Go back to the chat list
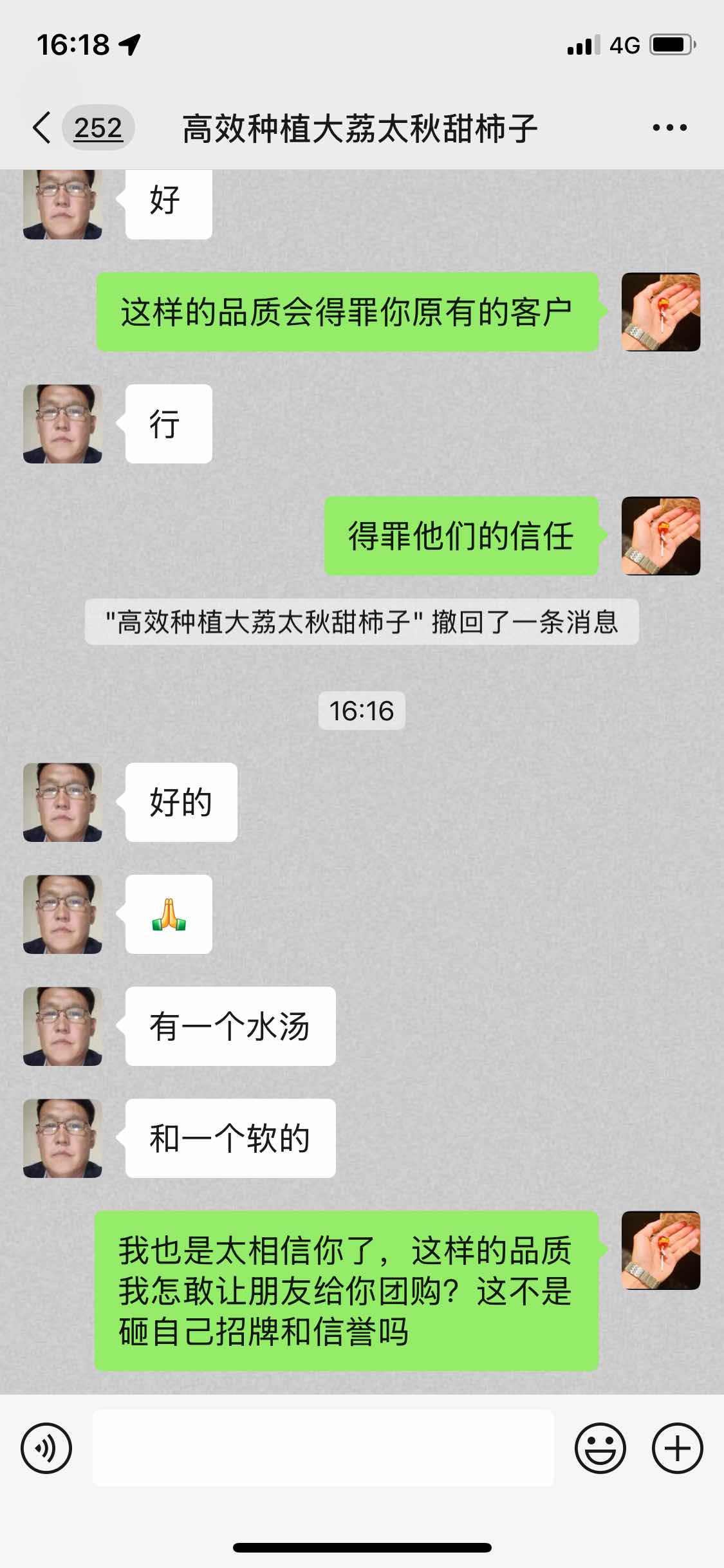This screenshot has width=724, height=1568. (42, 127)
